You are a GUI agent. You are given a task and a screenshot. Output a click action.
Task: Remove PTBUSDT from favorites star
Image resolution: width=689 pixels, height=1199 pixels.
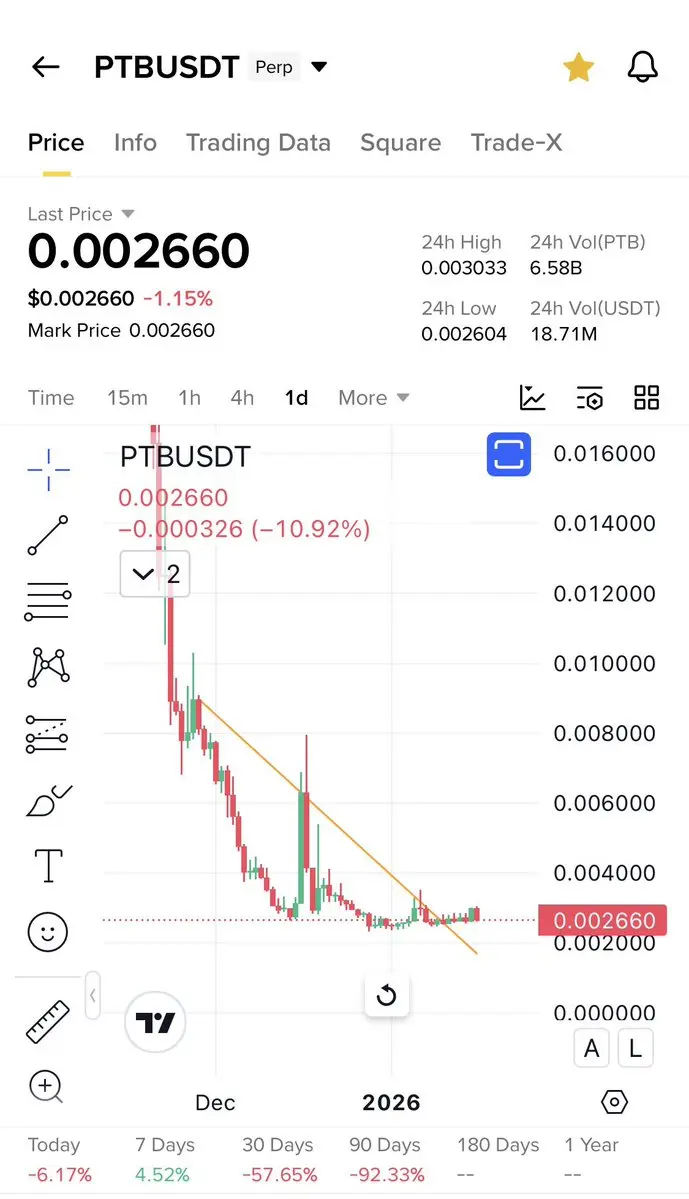pos(579,67)
